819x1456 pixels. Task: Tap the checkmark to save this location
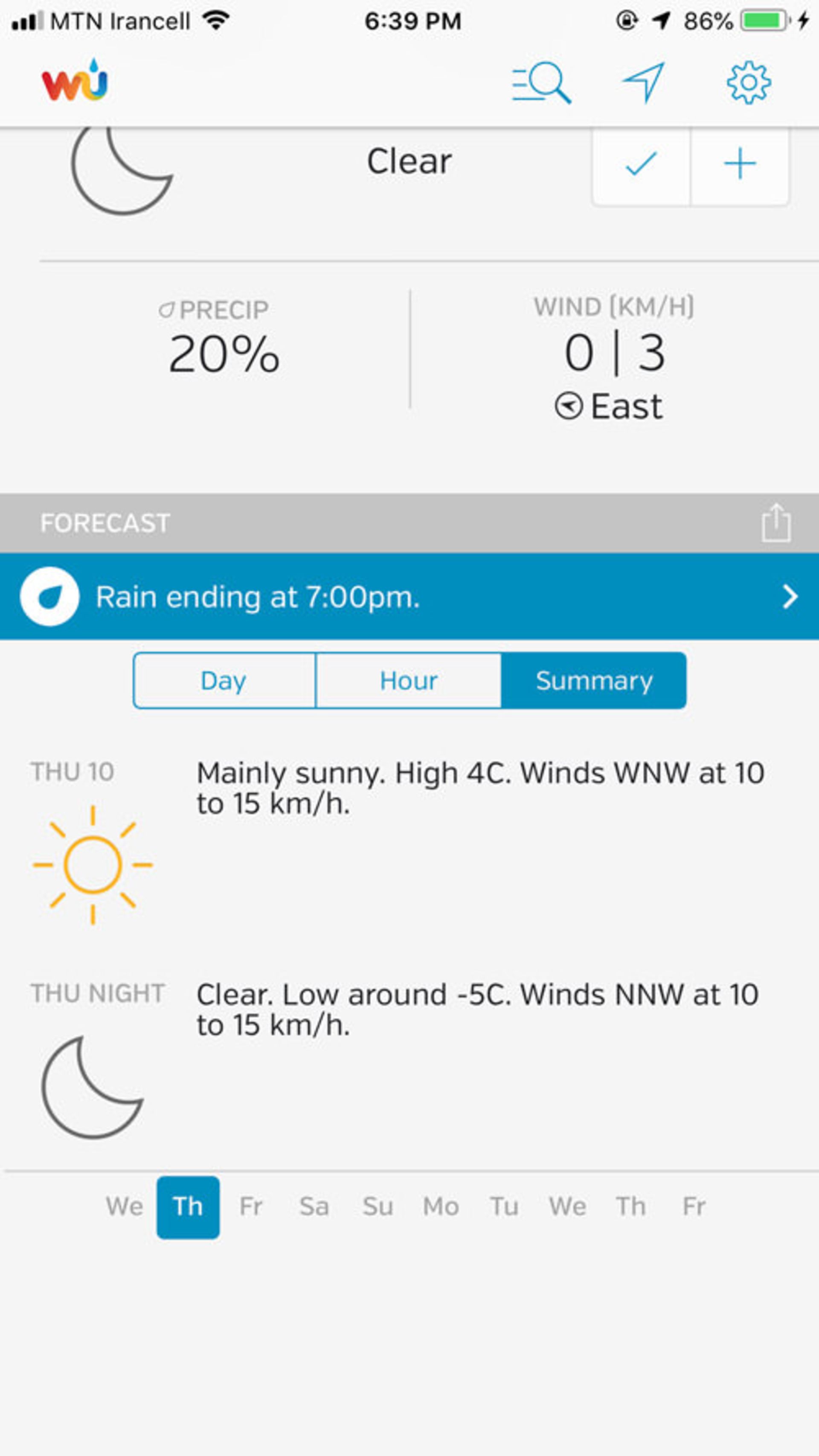point(639,164)
